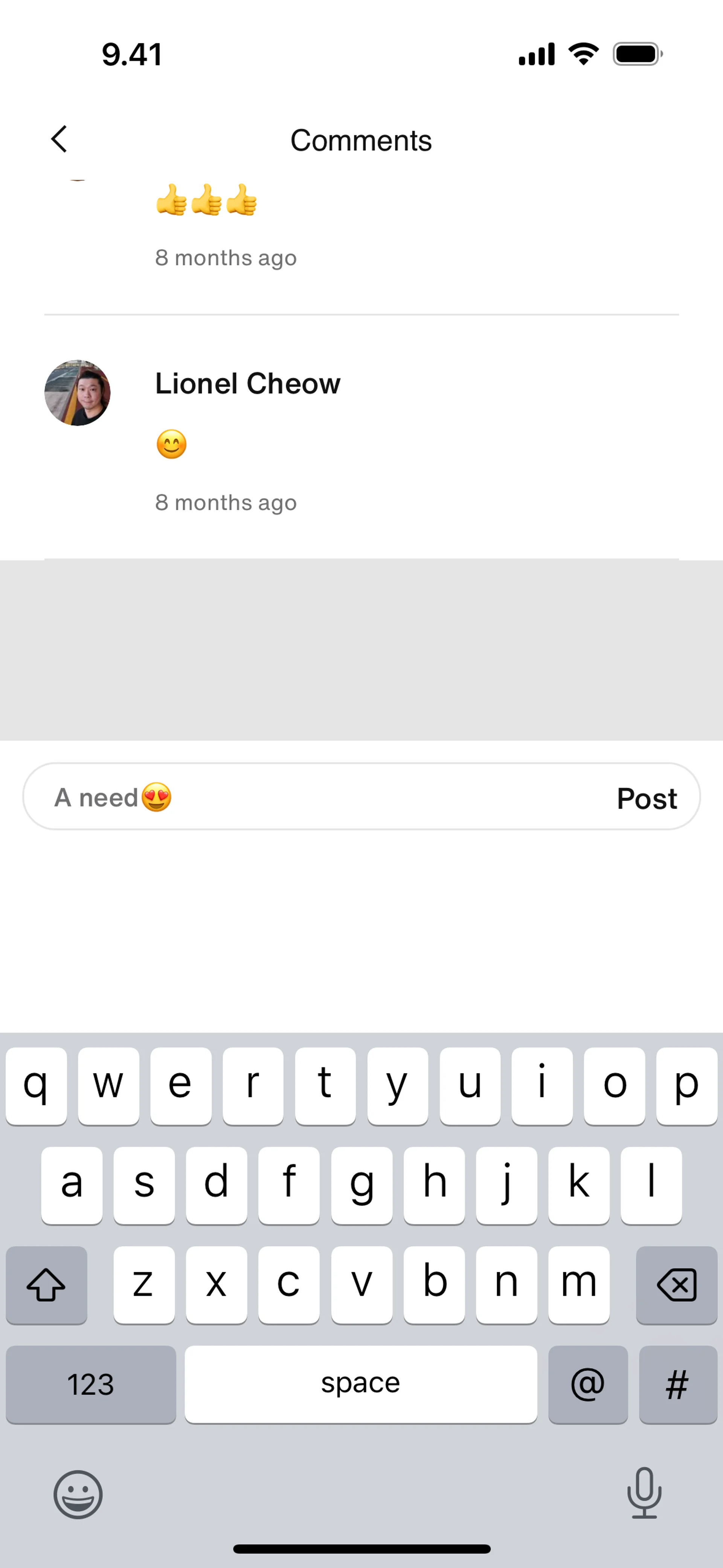Open Lionel Cheow's profile picture
This screenshot has height=1568, width=723.
(77, 393)
